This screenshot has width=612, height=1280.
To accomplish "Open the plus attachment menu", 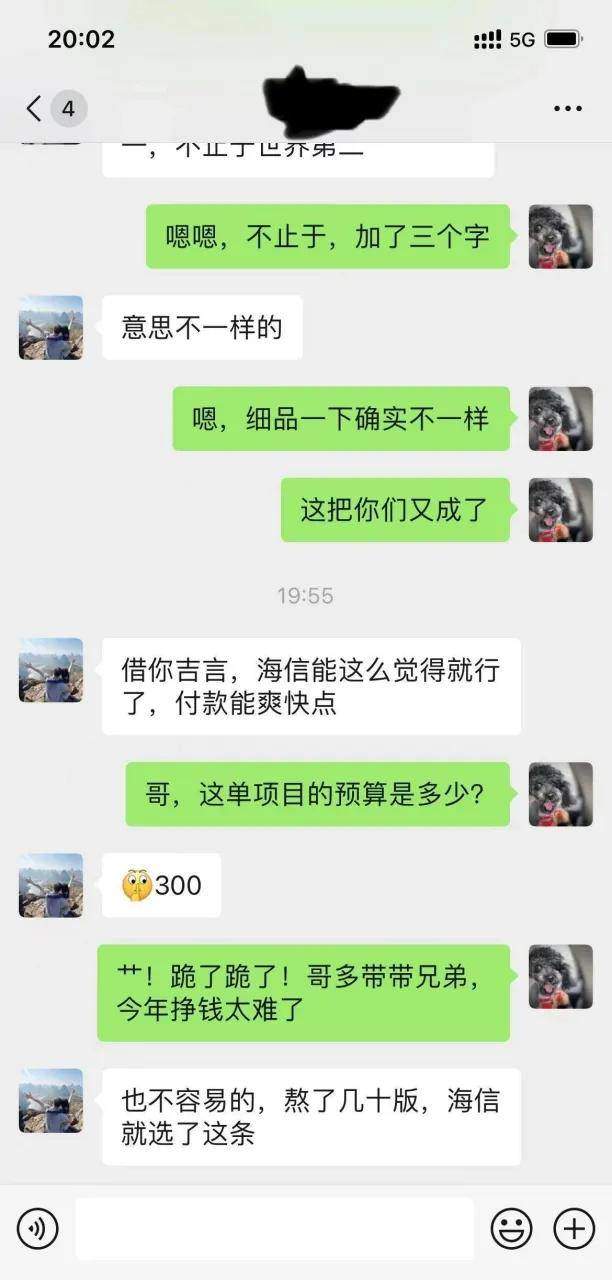I will [x=574, y=1228].
